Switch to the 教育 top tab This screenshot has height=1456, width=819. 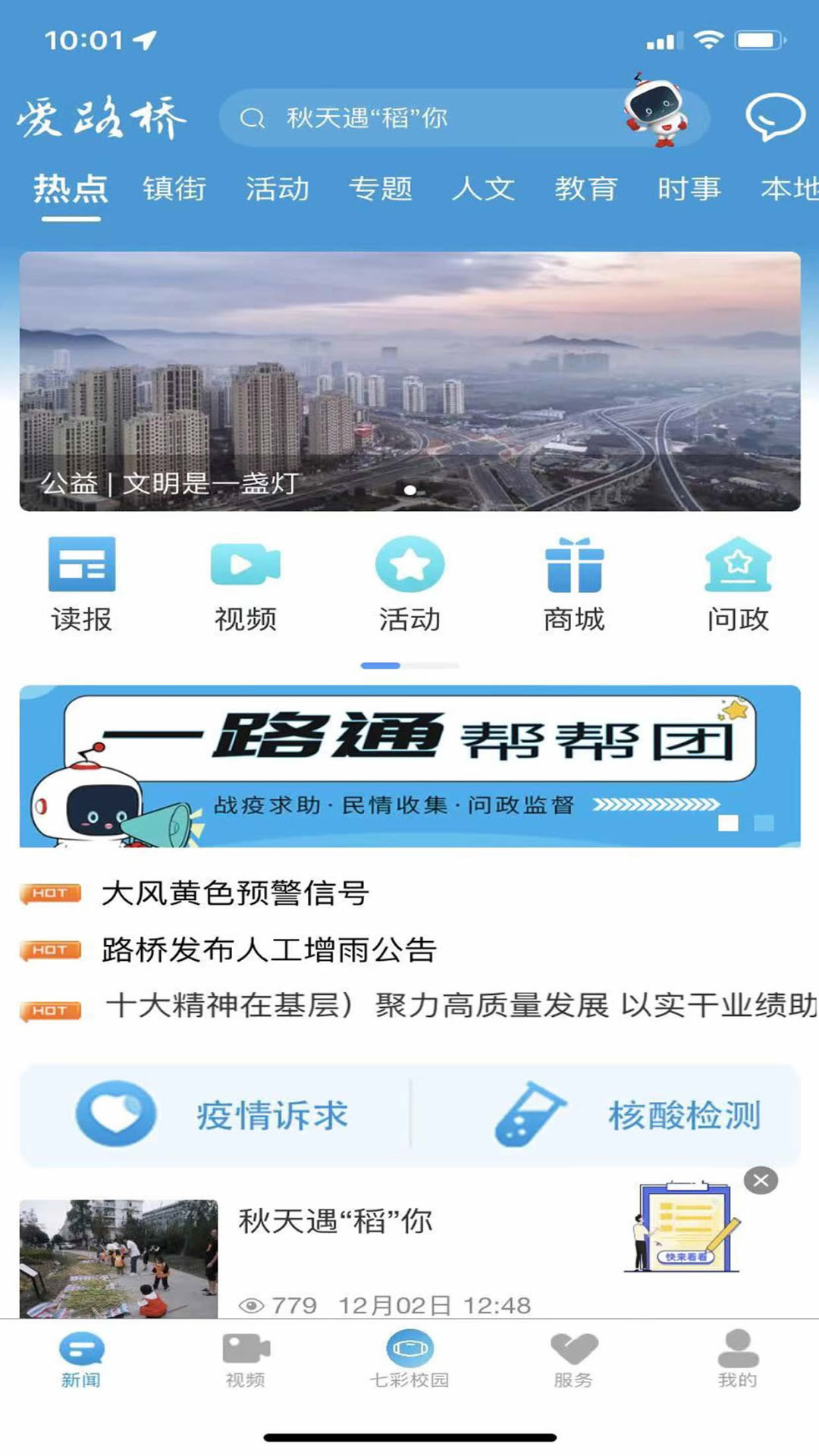pos(585,189)
